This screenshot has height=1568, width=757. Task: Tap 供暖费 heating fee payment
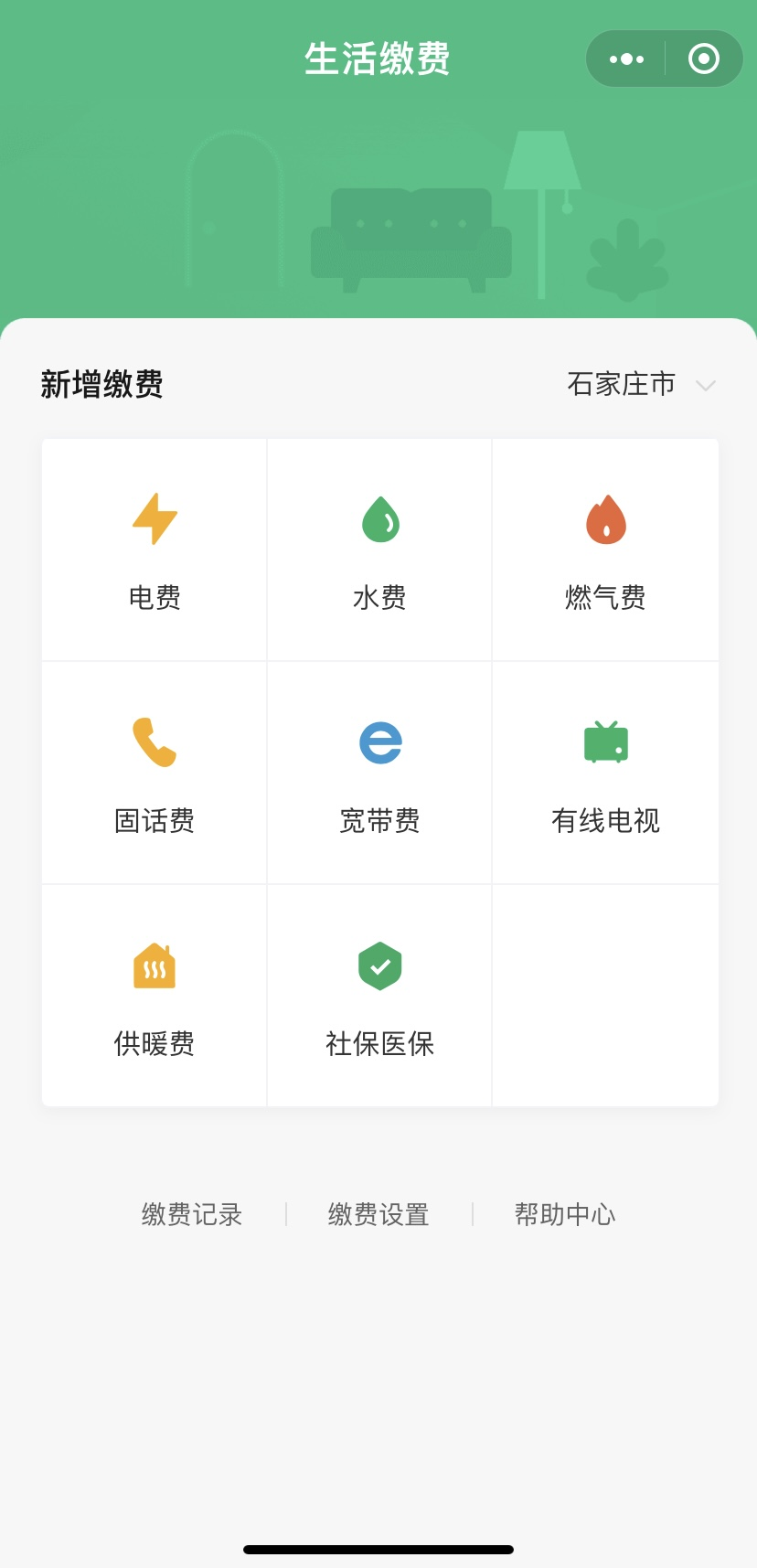pyautogui.click(x=155, y=996)
